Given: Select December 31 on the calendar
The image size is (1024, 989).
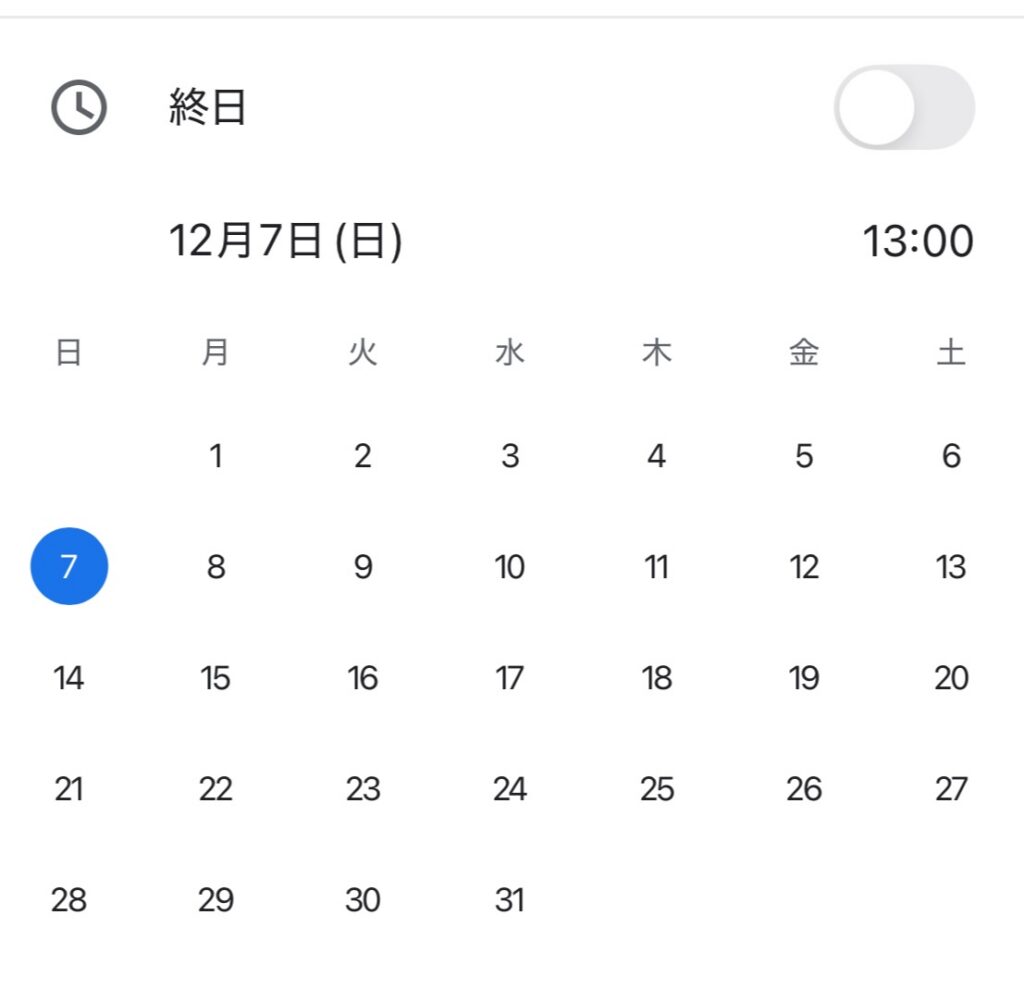Looking at the screenshot, I should (x=509, y=900).
